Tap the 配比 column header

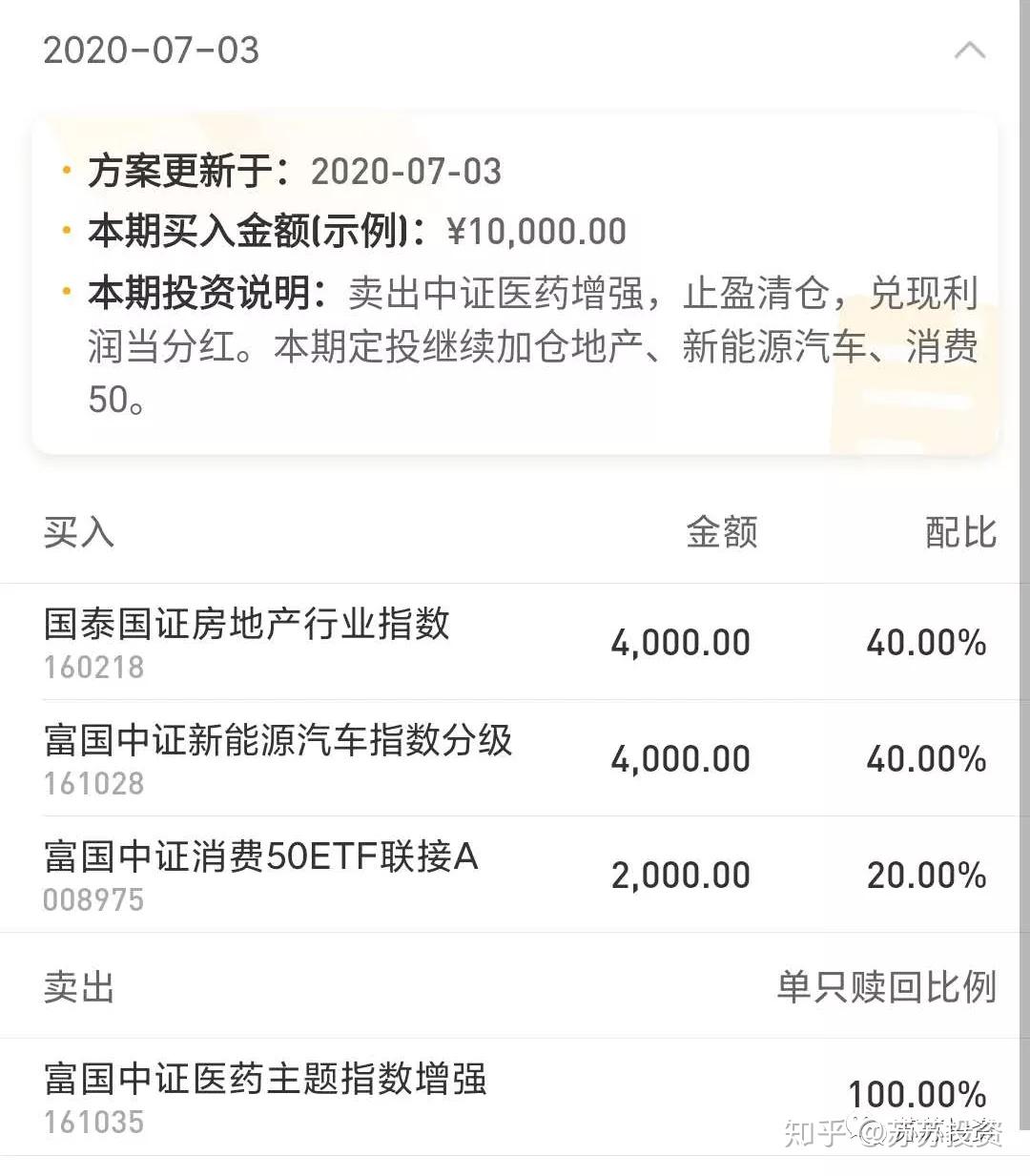pos(958,534)
